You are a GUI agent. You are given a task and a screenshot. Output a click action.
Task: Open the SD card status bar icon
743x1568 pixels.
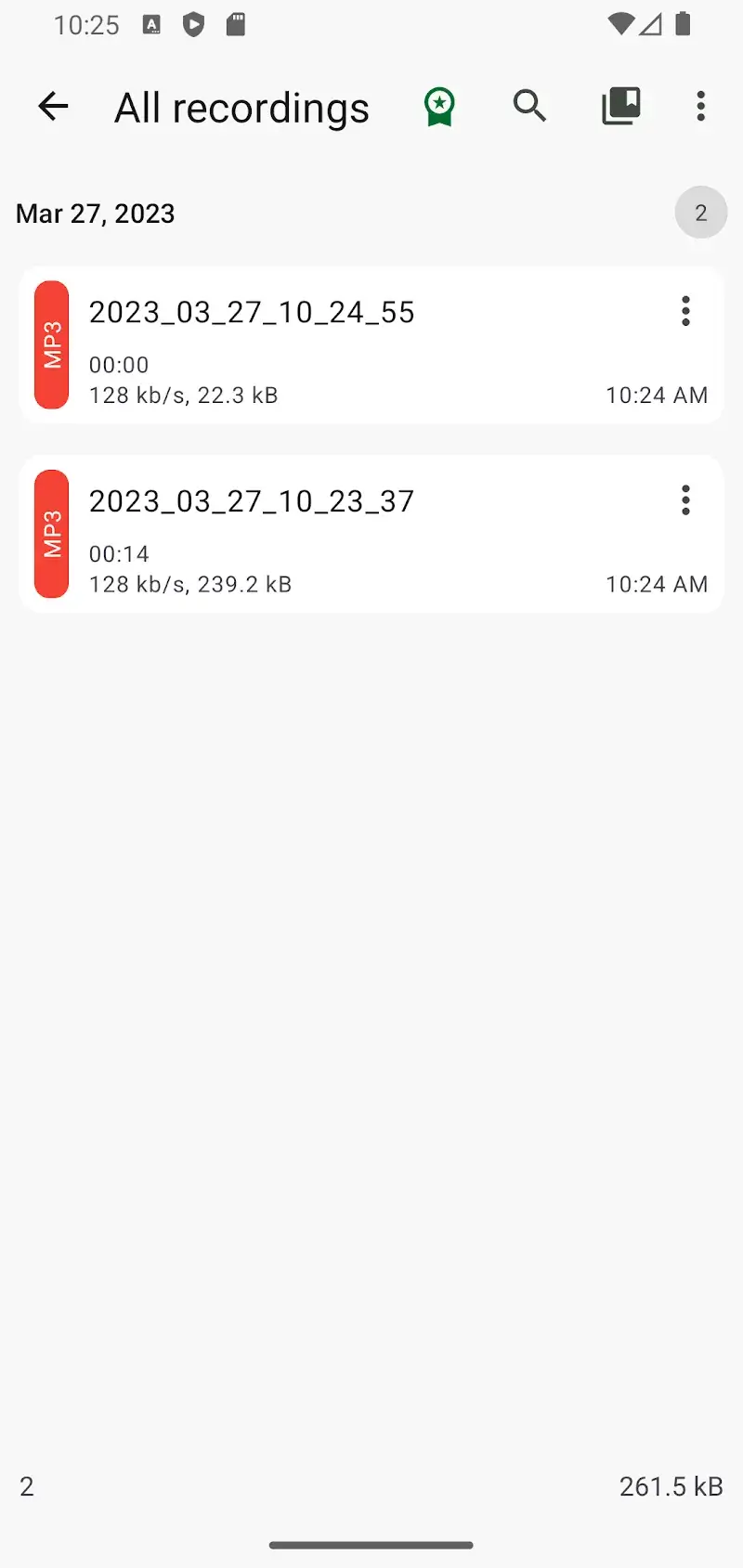pos(235,25)
